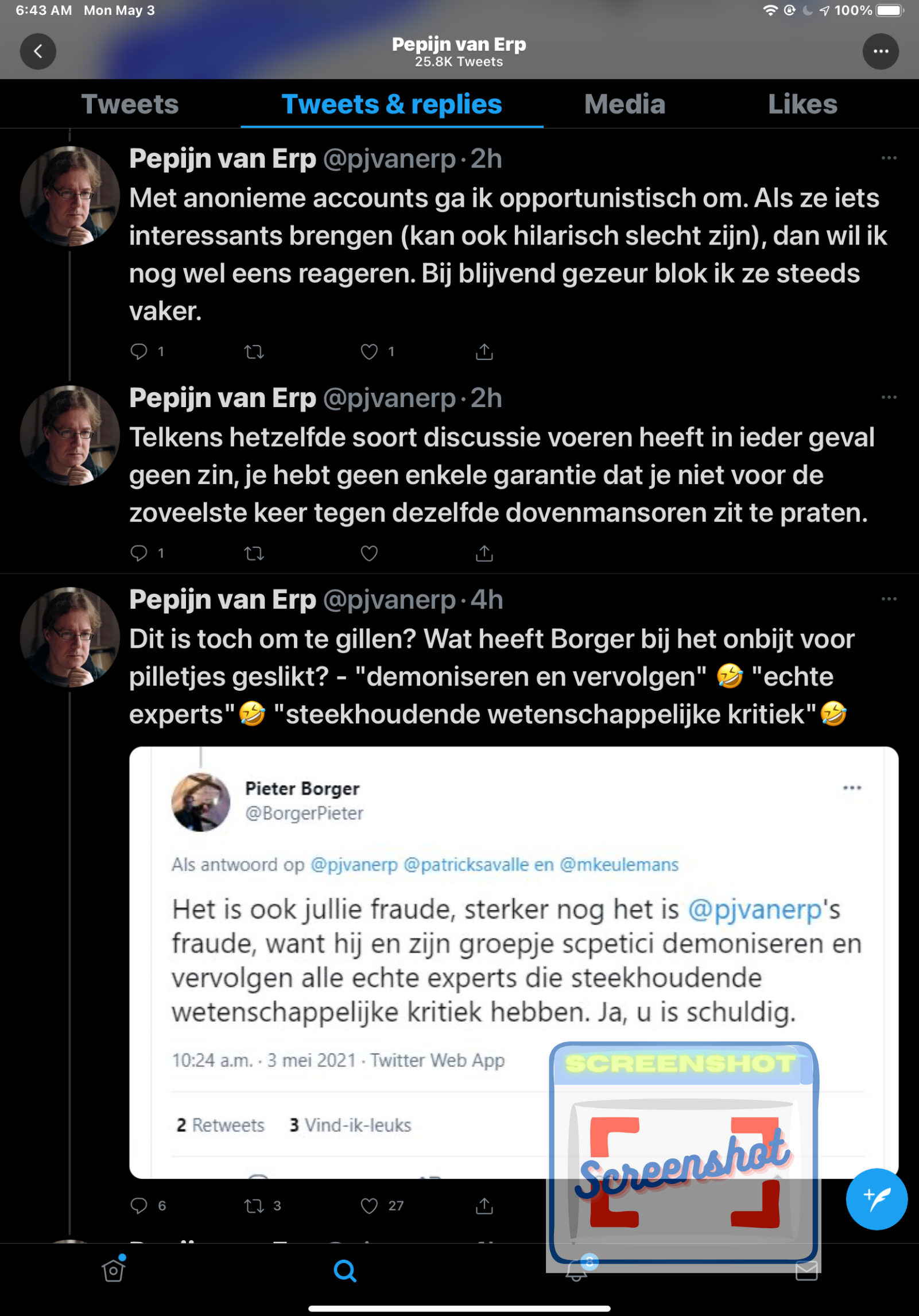Open the profile overflow menu at top
The width and height of the screenshot is (919, 1316).
pos(880,52)
